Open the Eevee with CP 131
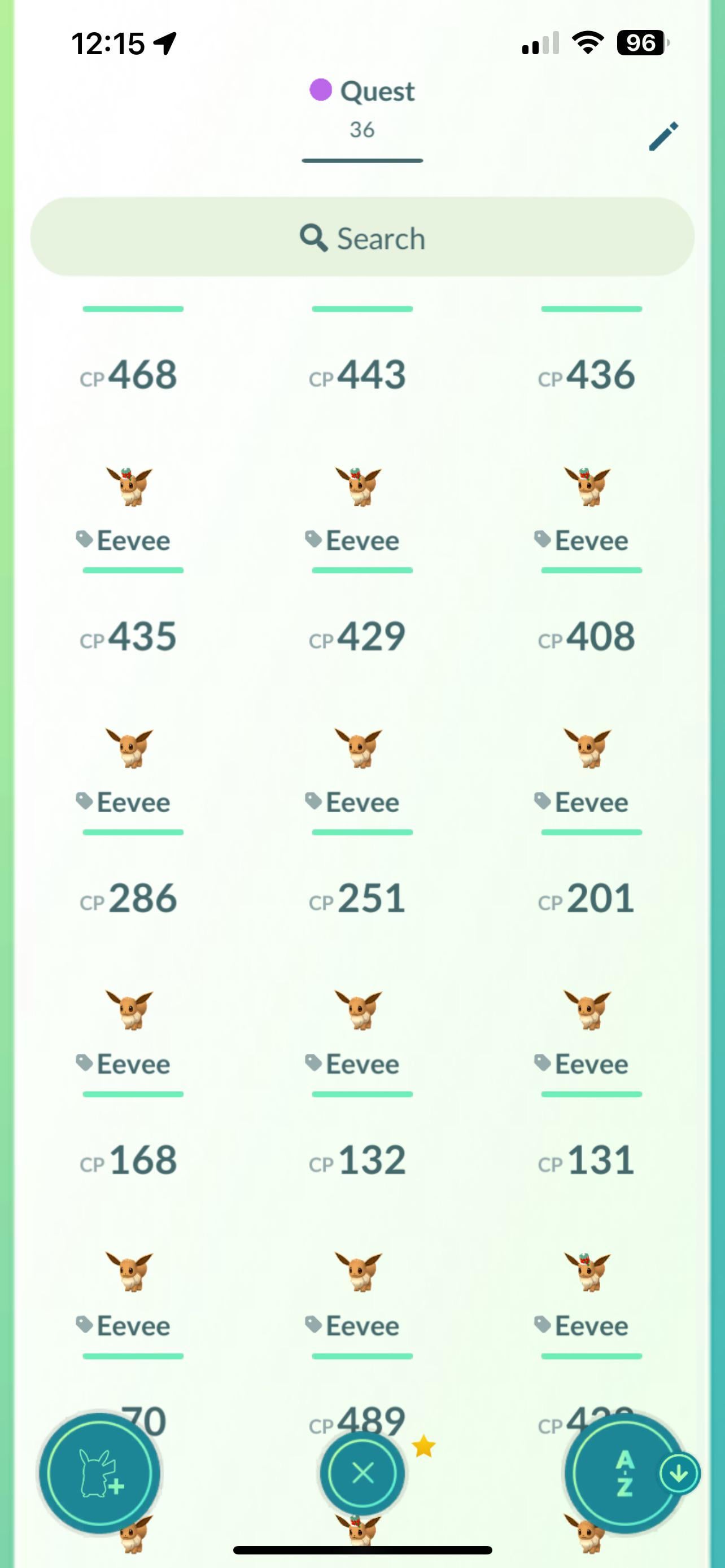This screenshot has width=725, height=1568. click(587, 1272)
